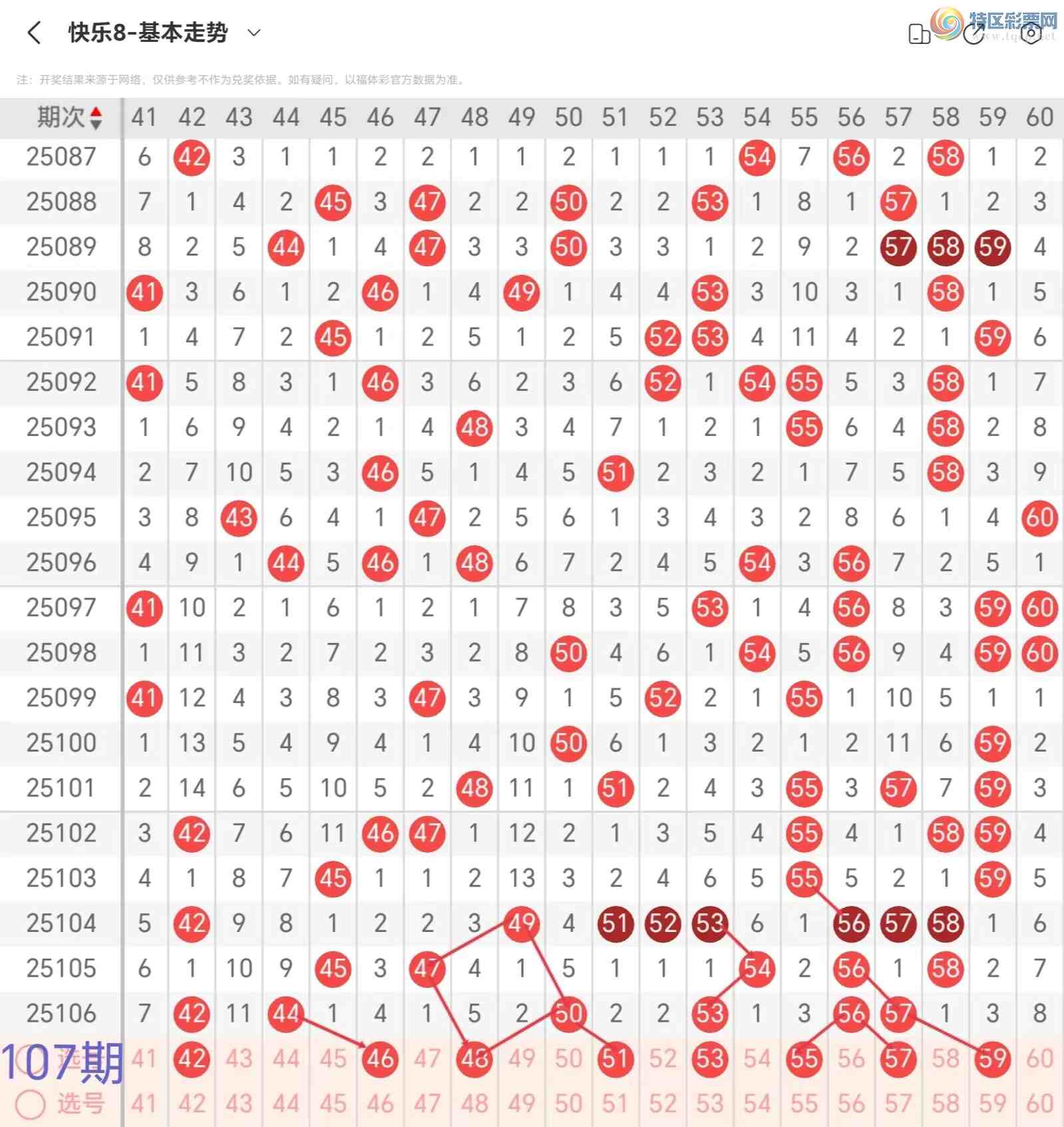This screenshot has height=1127, width=1064.
Task: Pick number 47 in the bottom selection row
Action: coord(427,1104)
